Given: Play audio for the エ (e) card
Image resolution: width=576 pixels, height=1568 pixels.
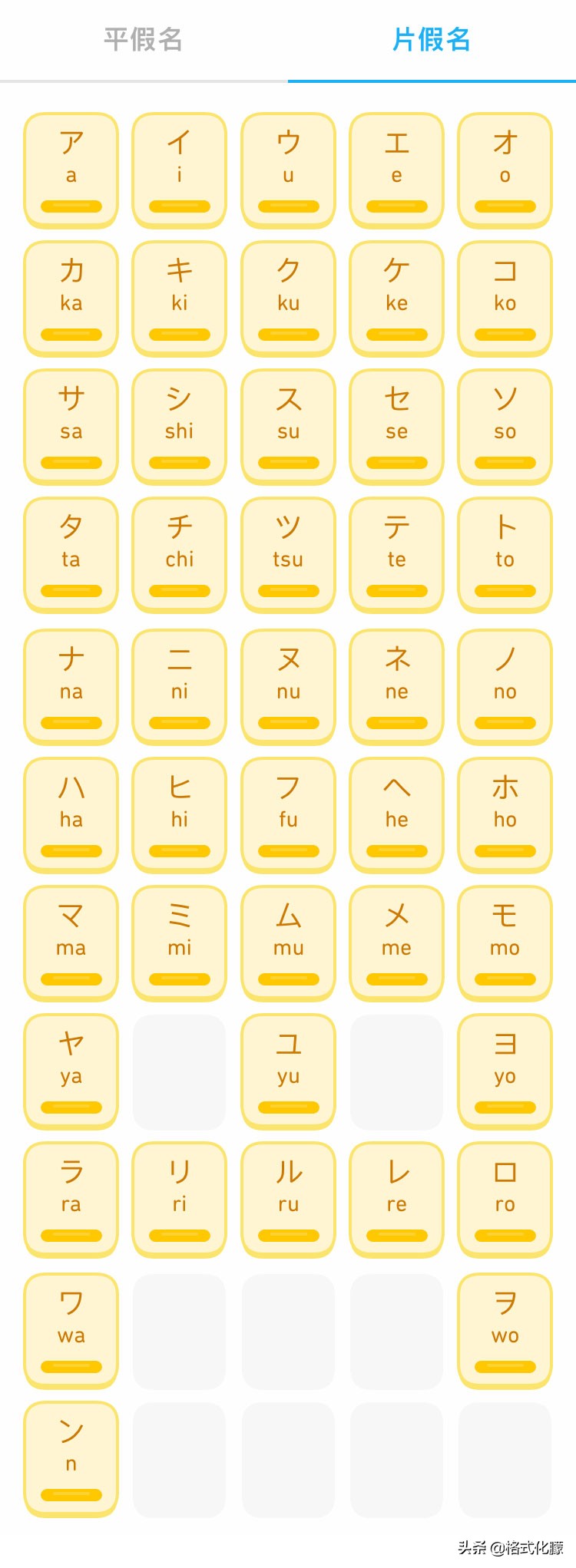Looking at the screenshot, I should pyautogui.click(x=396, y=206).
